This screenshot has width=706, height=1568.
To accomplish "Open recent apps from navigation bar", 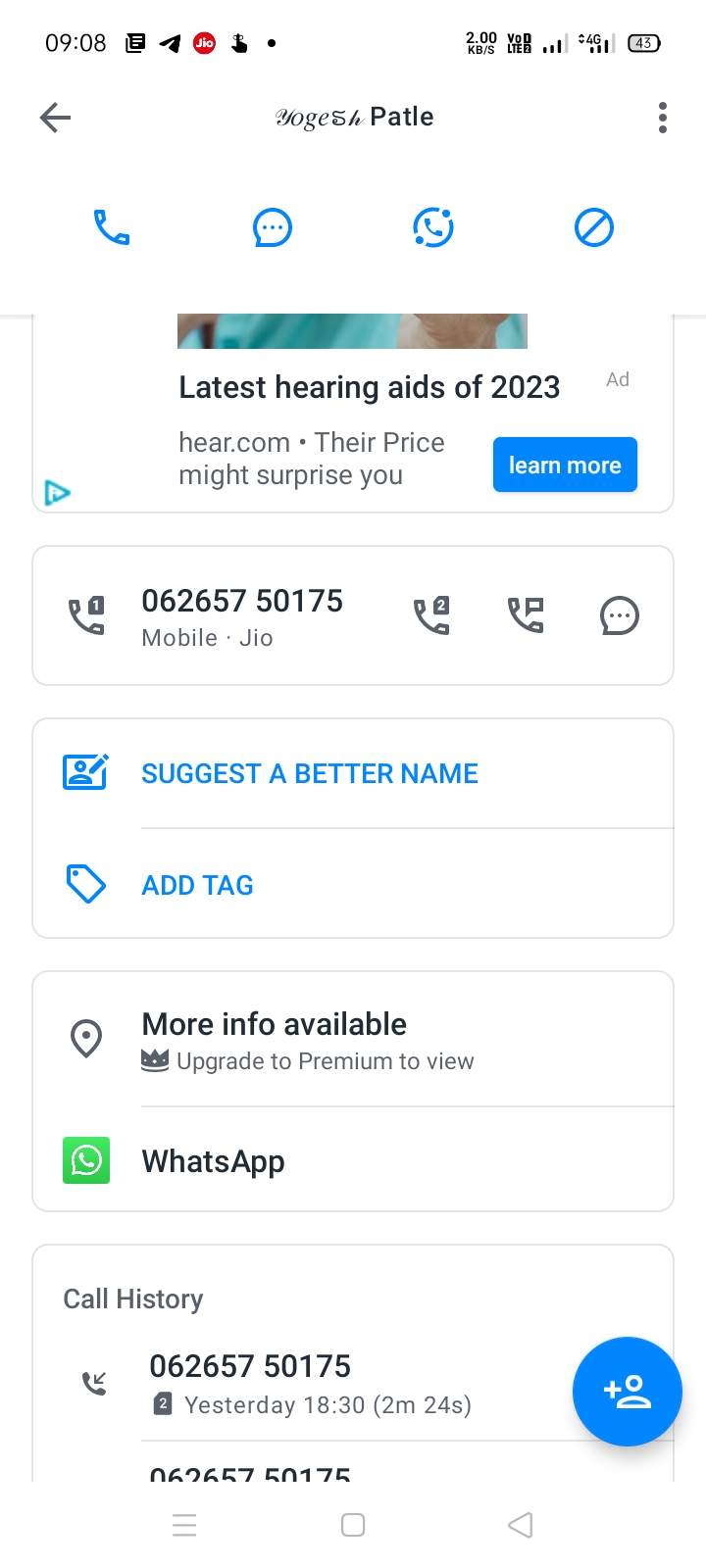I will click(184, 1525).
